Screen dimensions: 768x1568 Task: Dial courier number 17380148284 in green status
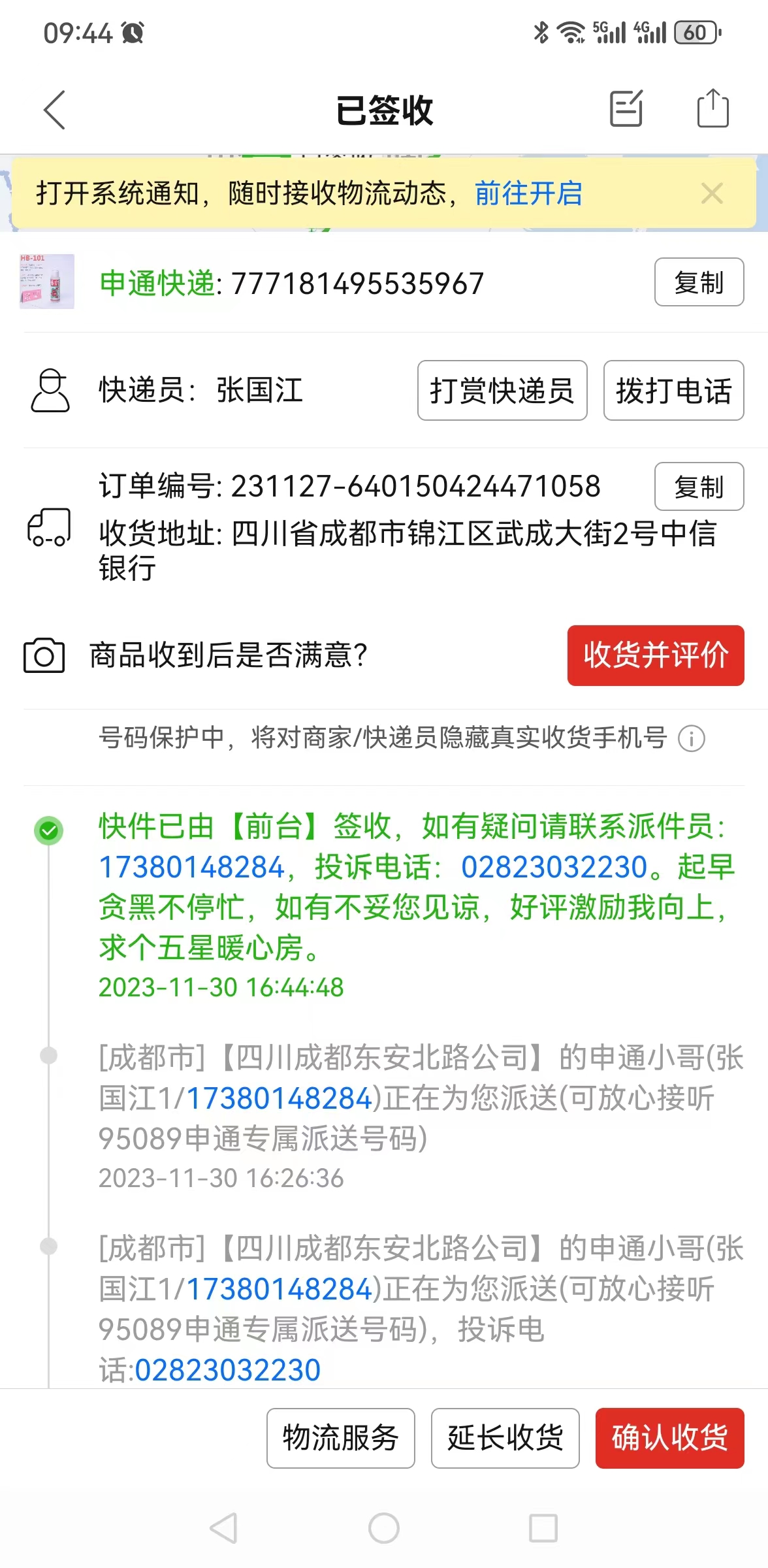[192, 867]
